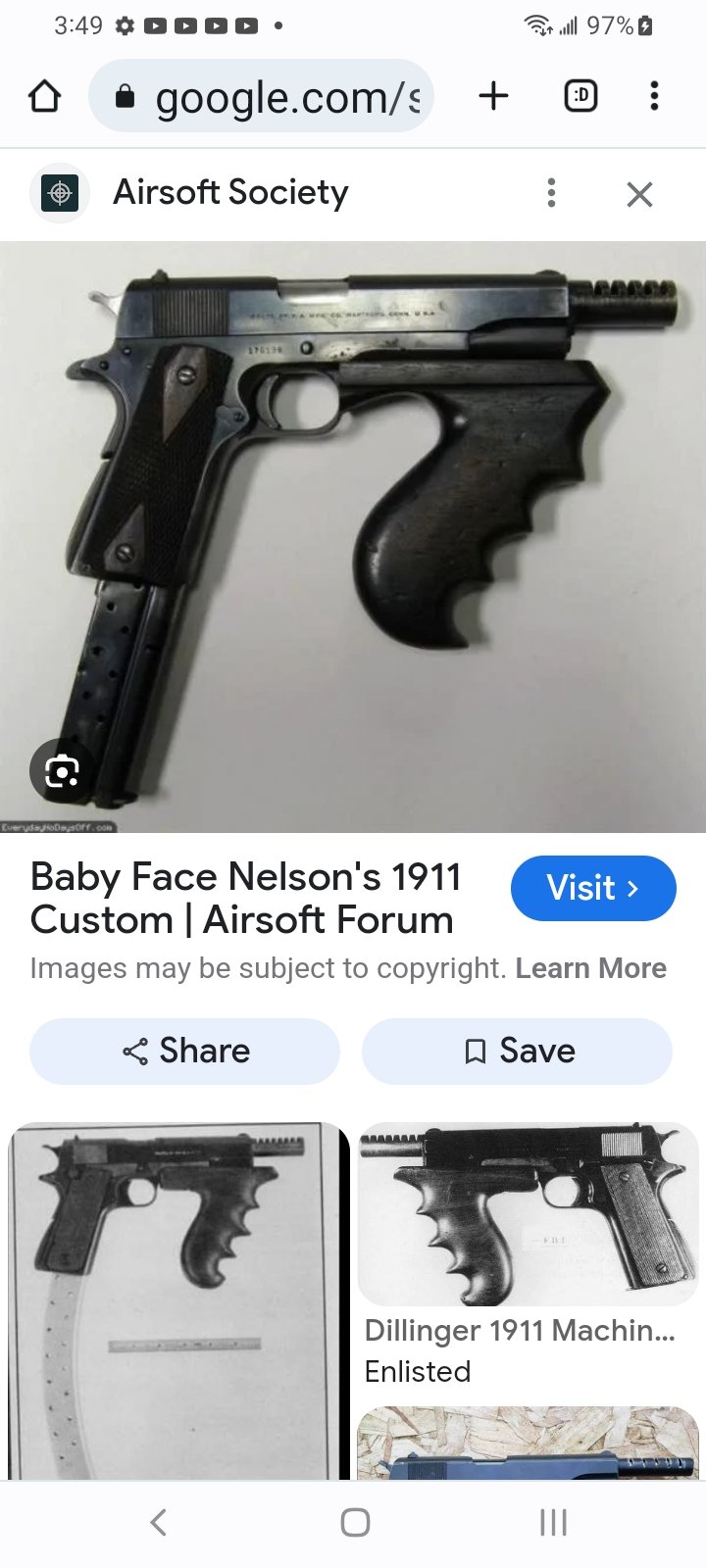
Task: Open a new tab with plus icon
Action: click(493, 96)
